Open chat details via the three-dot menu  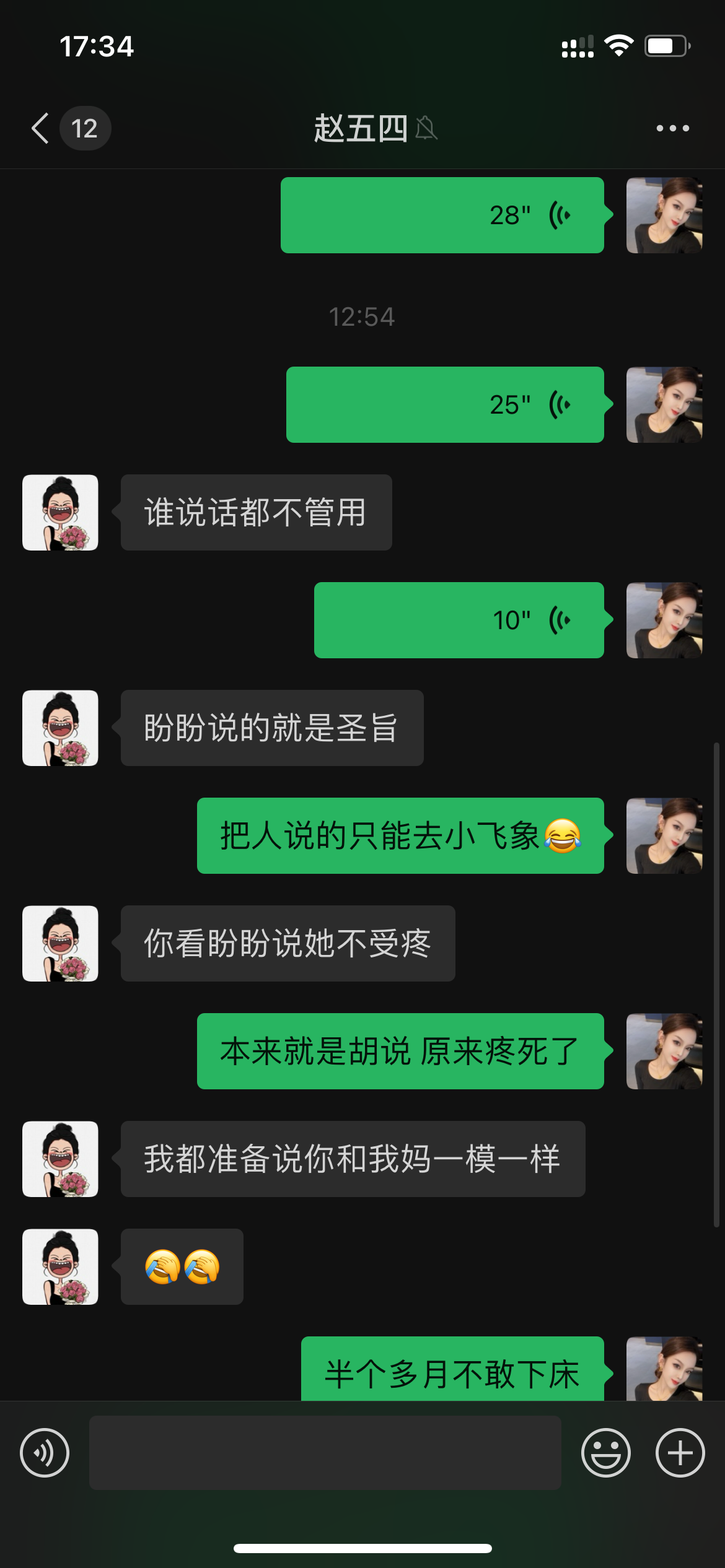tap(672, 128)
